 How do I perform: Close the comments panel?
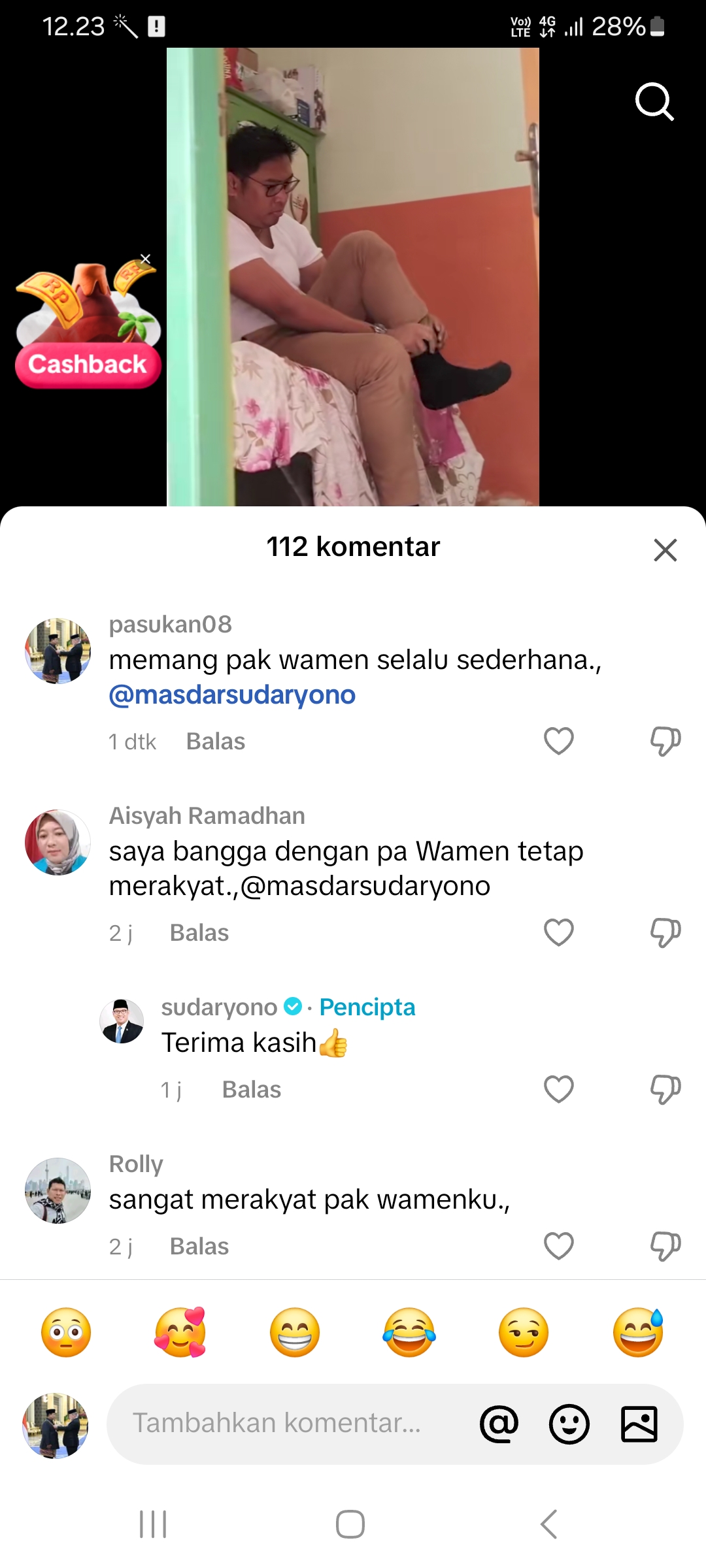[665, 550]
